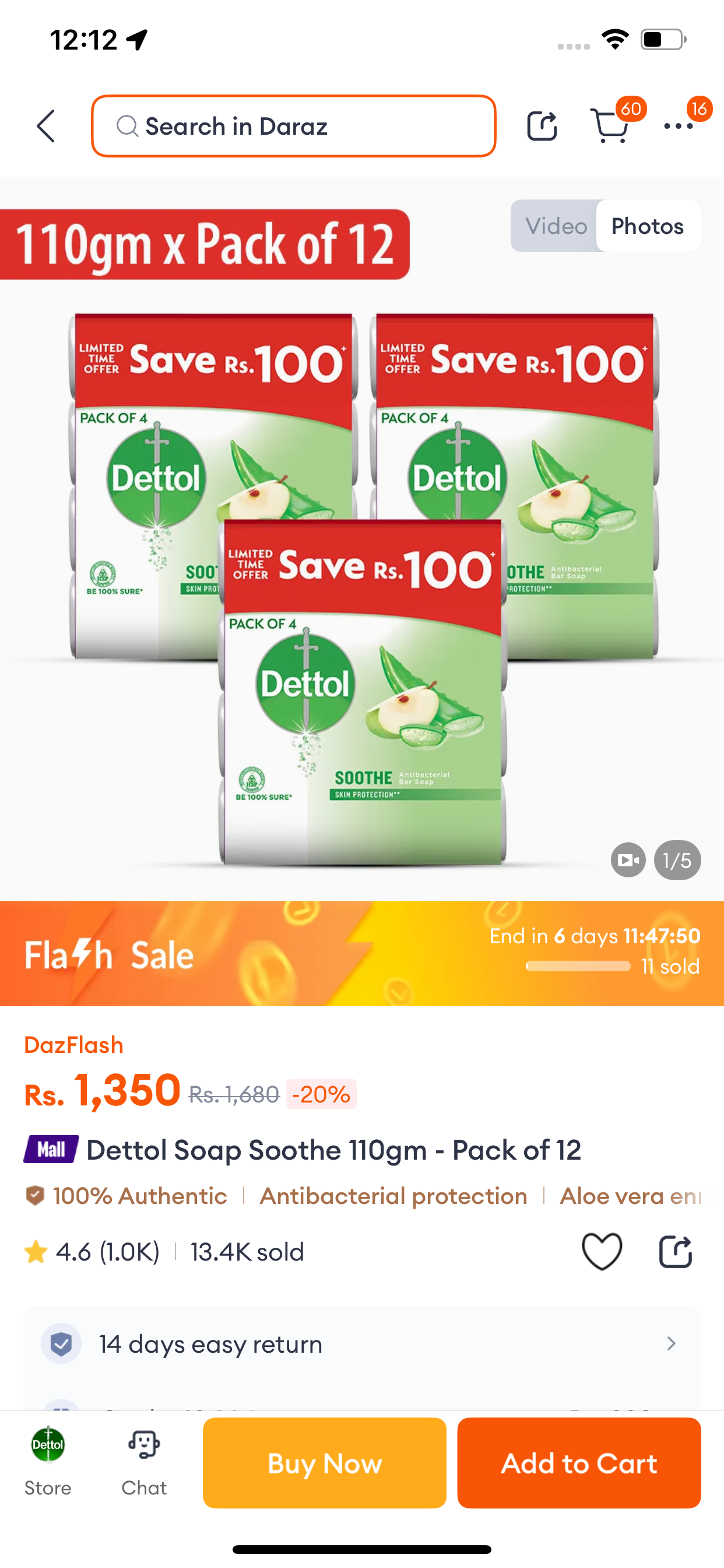
Task: Jump to the product video icon
Action: point(628,860)
